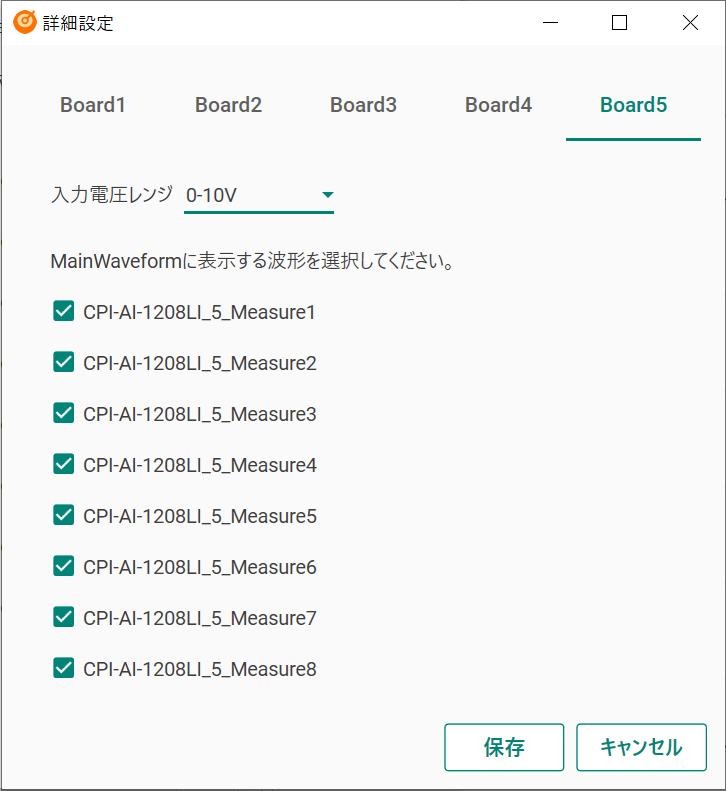
Task: Maximize the settings window
Action: pos(619,23)
